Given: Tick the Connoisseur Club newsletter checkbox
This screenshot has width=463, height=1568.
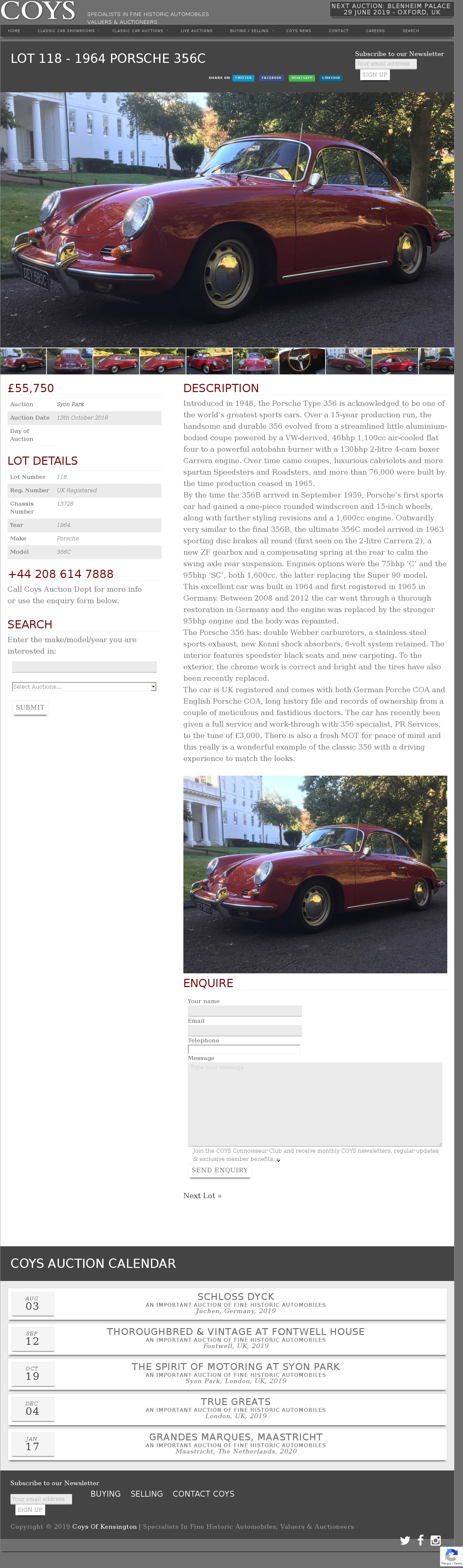Looking at the screenshot, I should point(278,1160).
